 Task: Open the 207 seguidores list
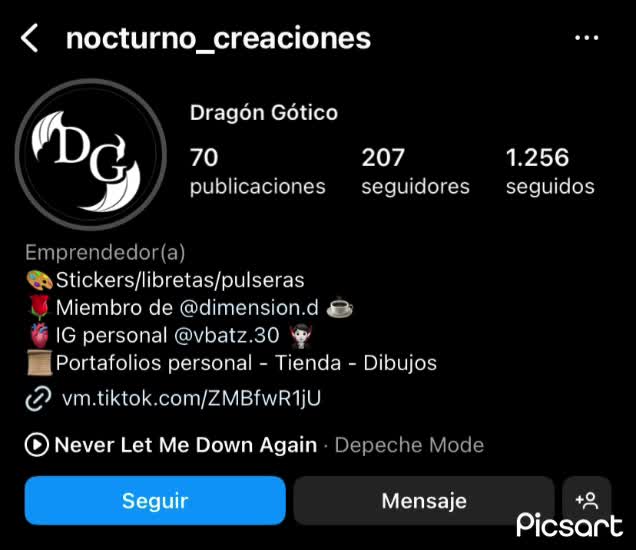point(415,171)
